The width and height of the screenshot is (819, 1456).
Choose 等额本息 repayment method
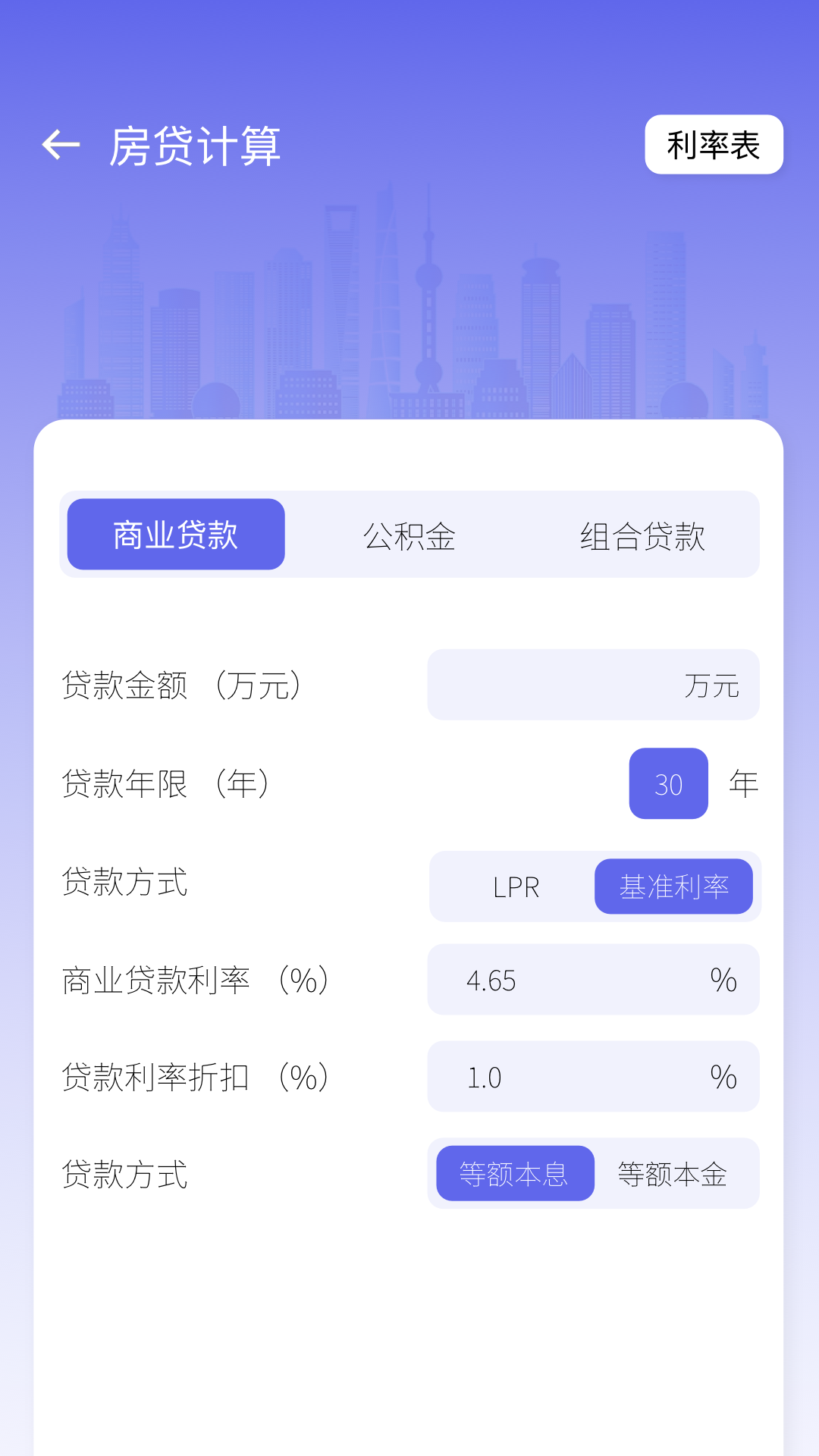[x=515, y=1173]
